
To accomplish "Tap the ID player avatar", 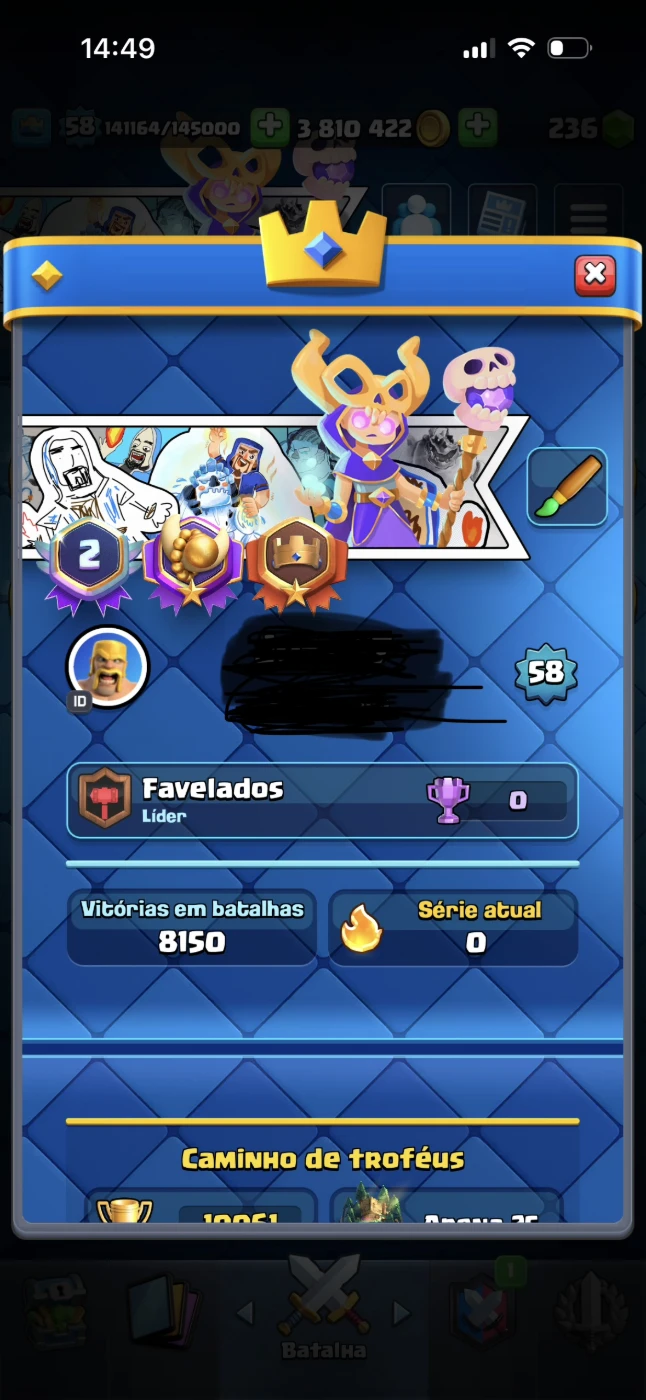I will coord(107,667).
